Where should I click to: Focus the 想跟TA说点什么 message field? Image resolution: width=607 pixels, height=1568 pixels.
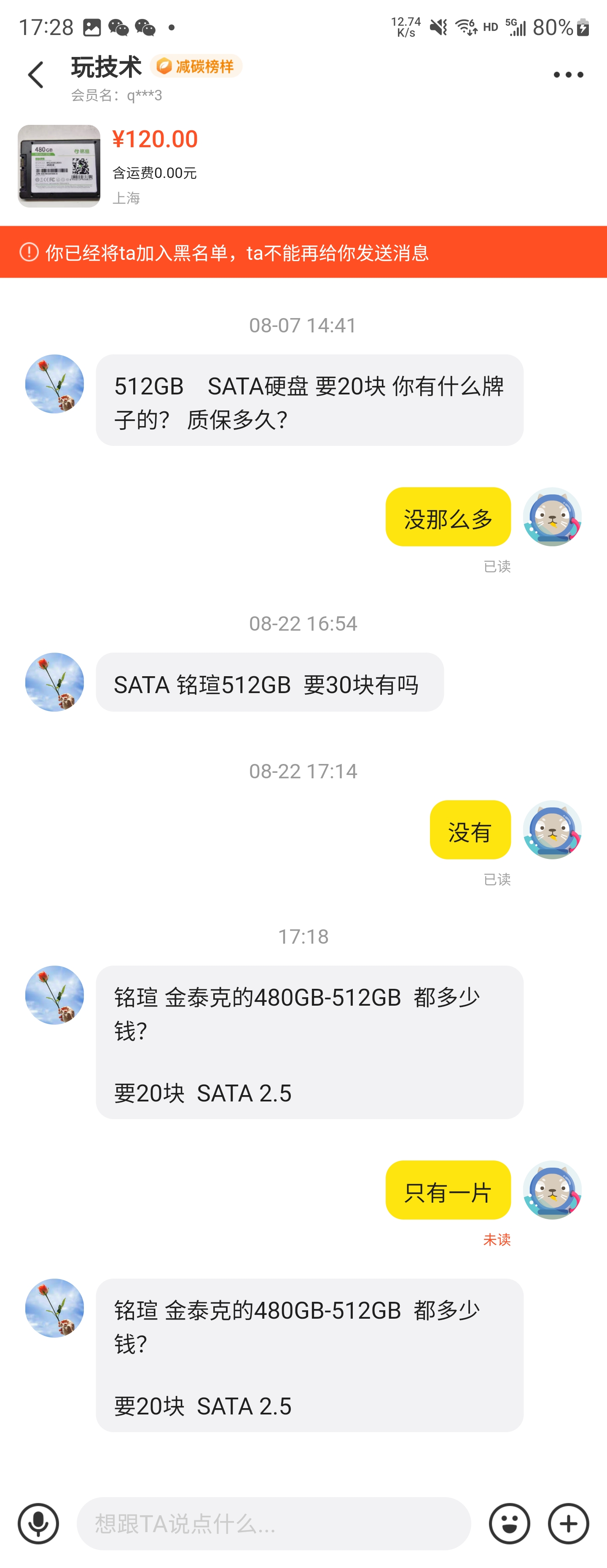click(x=274, y=1524)
